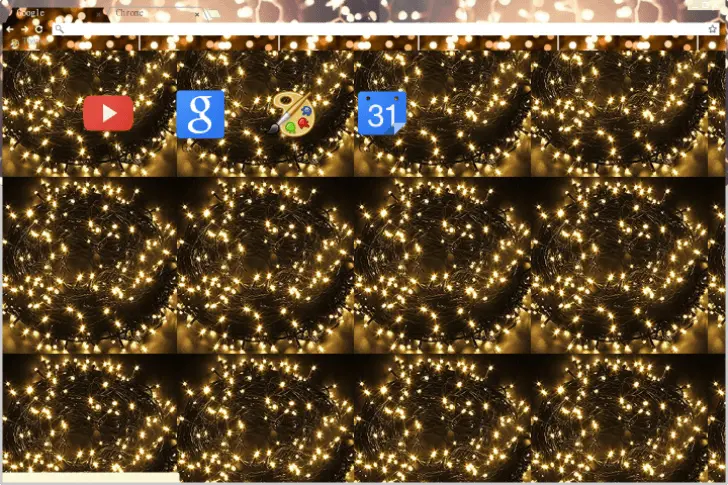
Task: Bookmark this page with the star
Action: tap(712, 29)
